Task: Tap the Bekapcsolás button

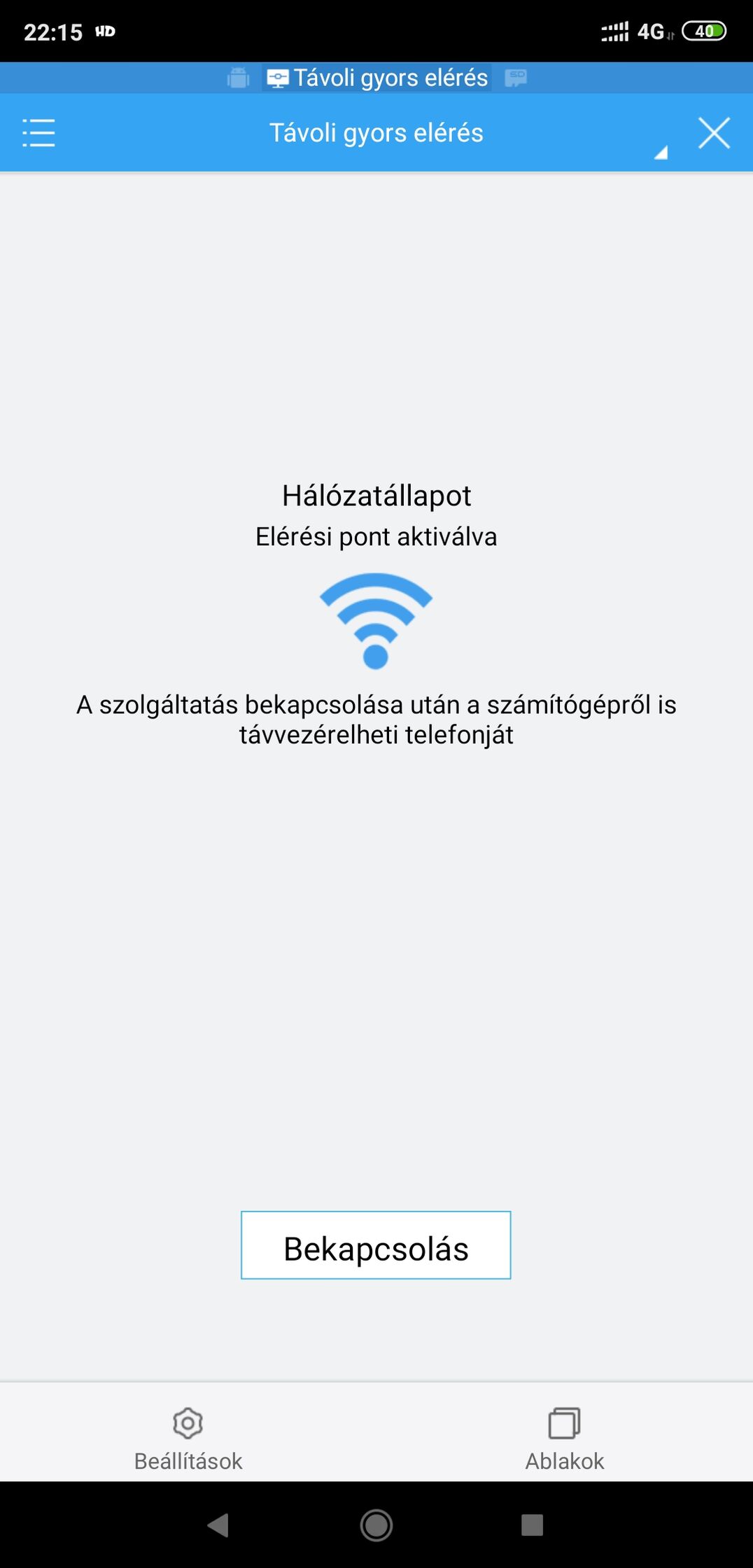Action: (376, 1245)
